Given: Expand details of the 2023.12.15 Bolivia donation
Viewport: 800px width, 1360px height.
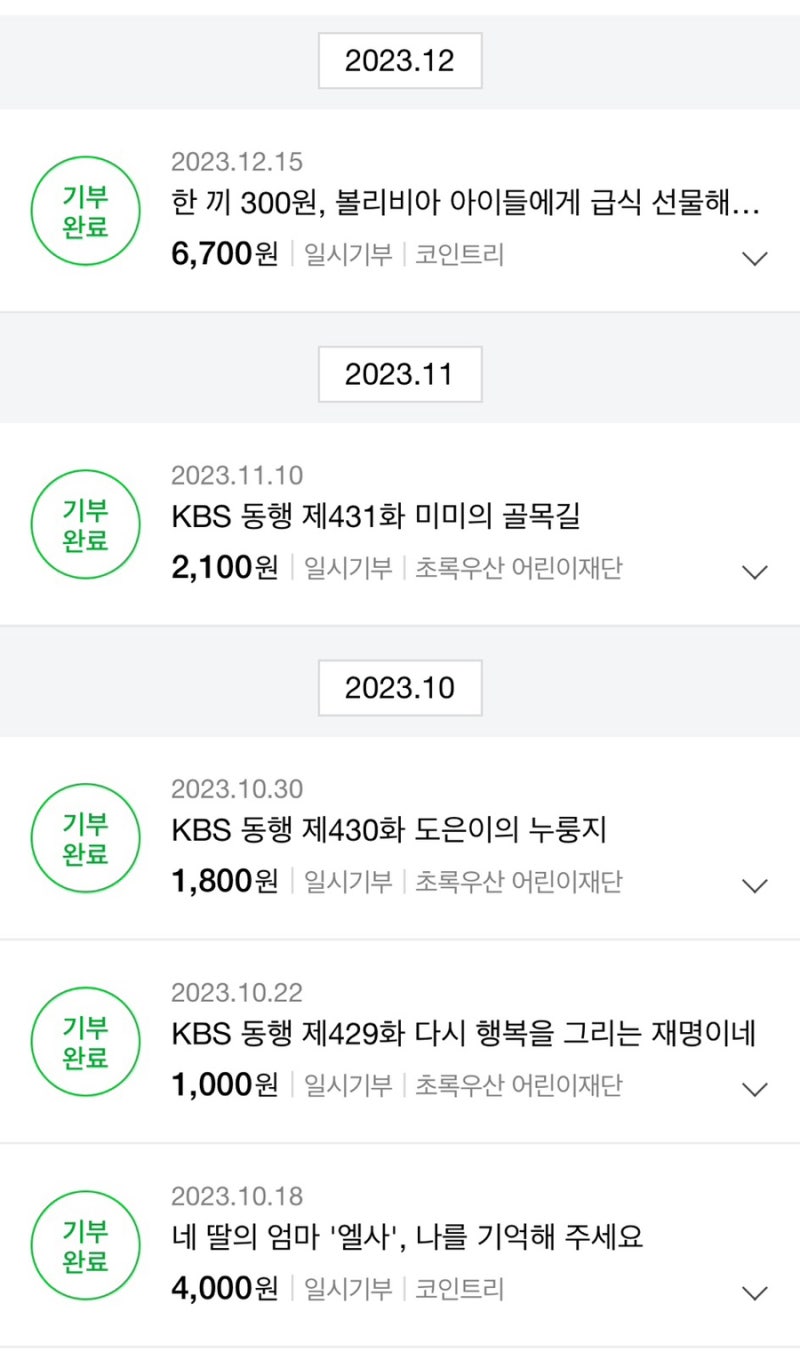Looking at the screenshot, I should click(756, 258).
